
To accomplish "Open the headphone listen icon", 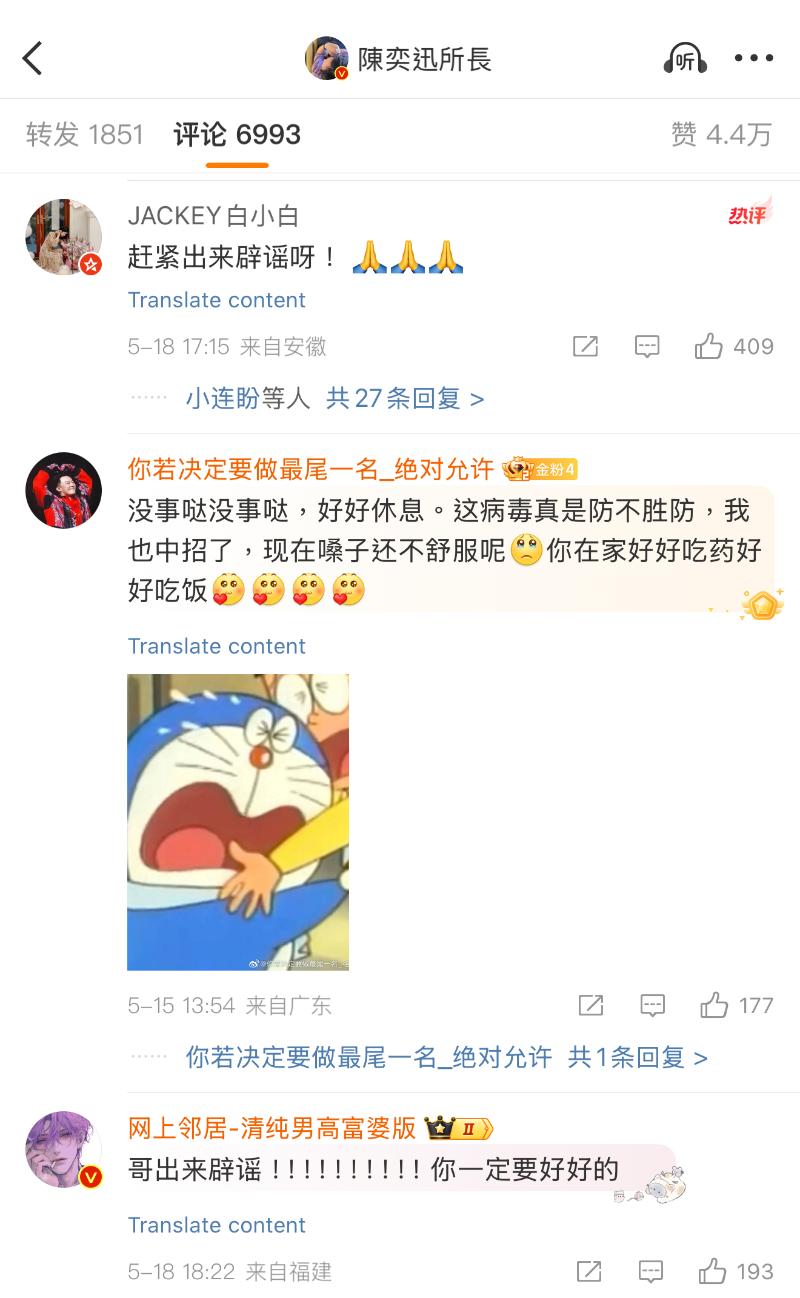I will click(685, 59).
